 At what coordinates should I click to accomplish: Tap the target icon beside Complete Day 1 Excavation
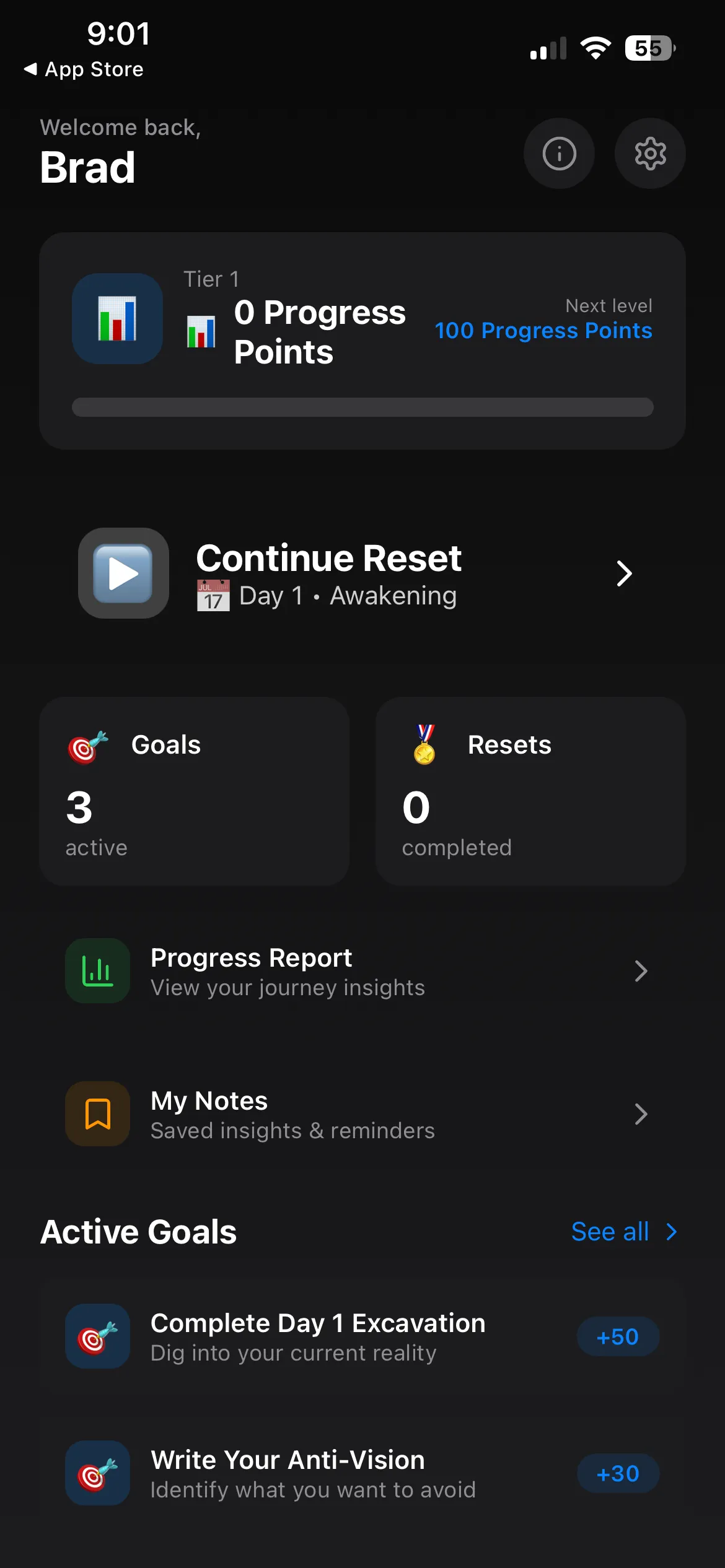coord(97,1336)
